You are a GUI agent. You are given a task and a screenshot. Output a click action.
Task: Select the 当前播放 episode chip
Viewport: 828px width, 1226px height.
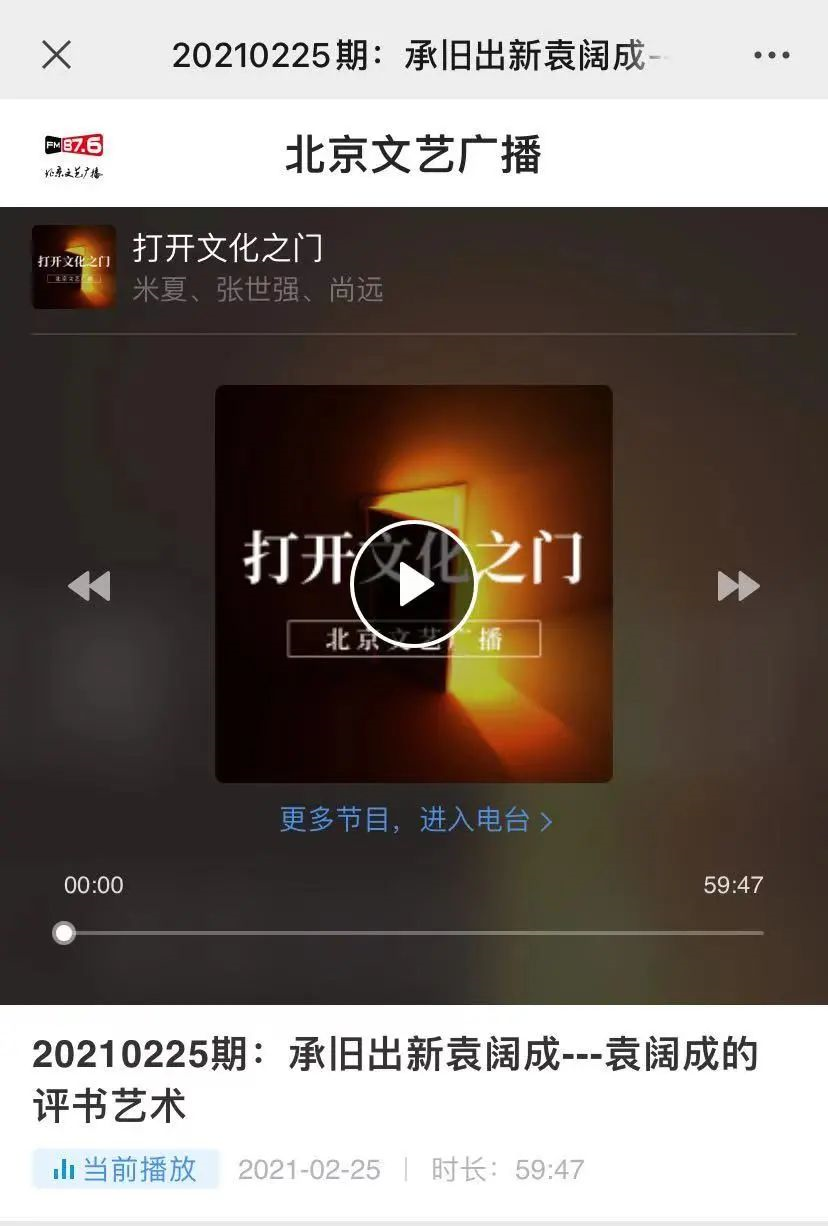(126, 1169)
